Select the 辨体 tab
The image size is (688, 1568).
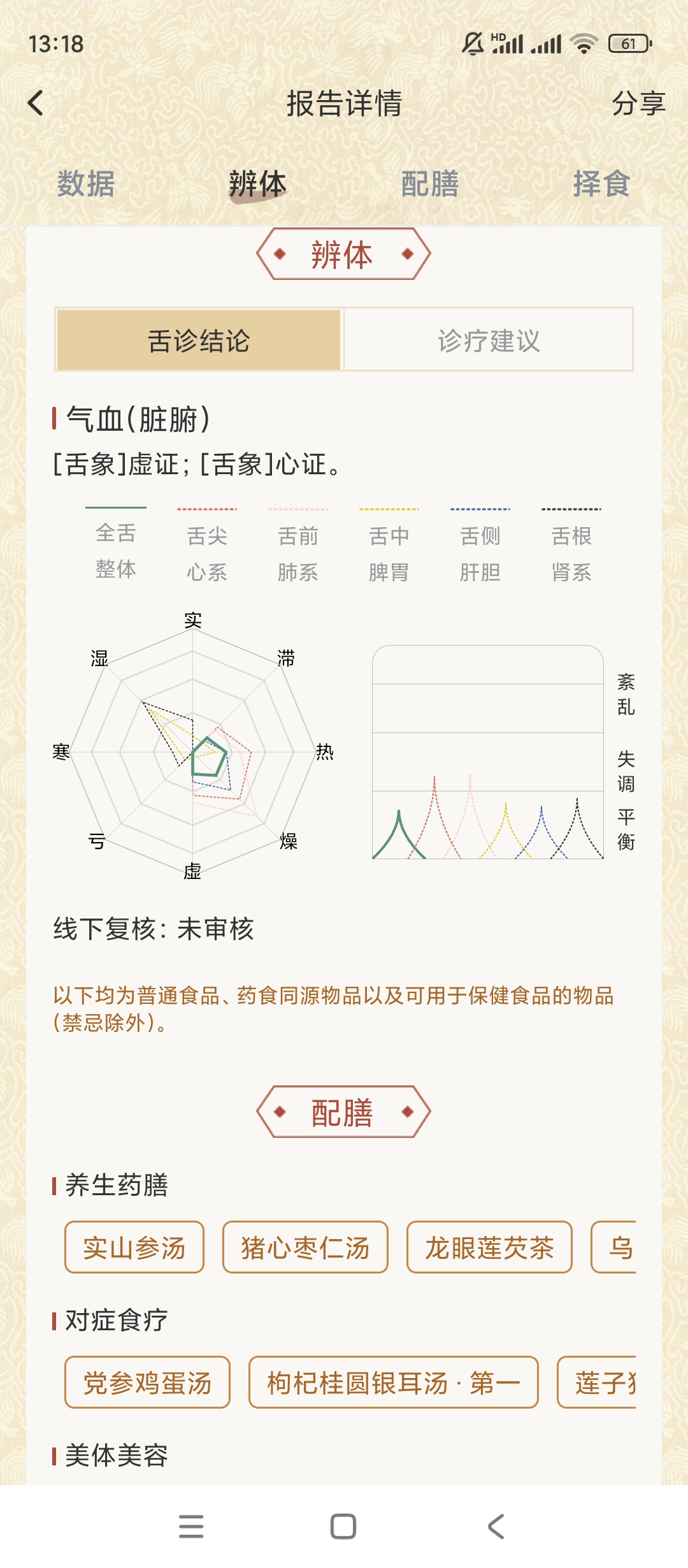tap(258, 184)
